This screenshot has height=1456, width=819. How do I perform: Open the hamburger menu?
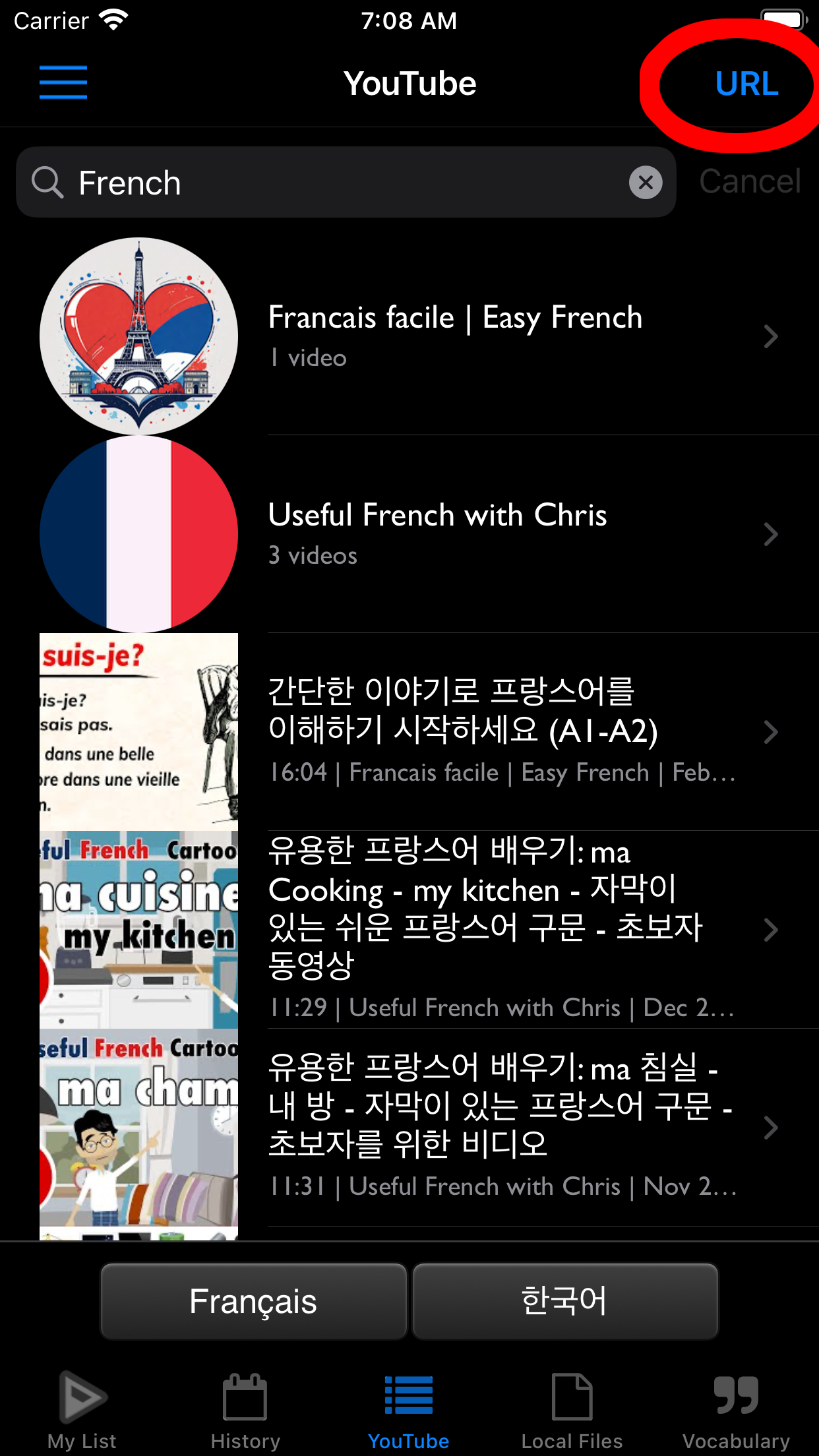click(63, 83)
